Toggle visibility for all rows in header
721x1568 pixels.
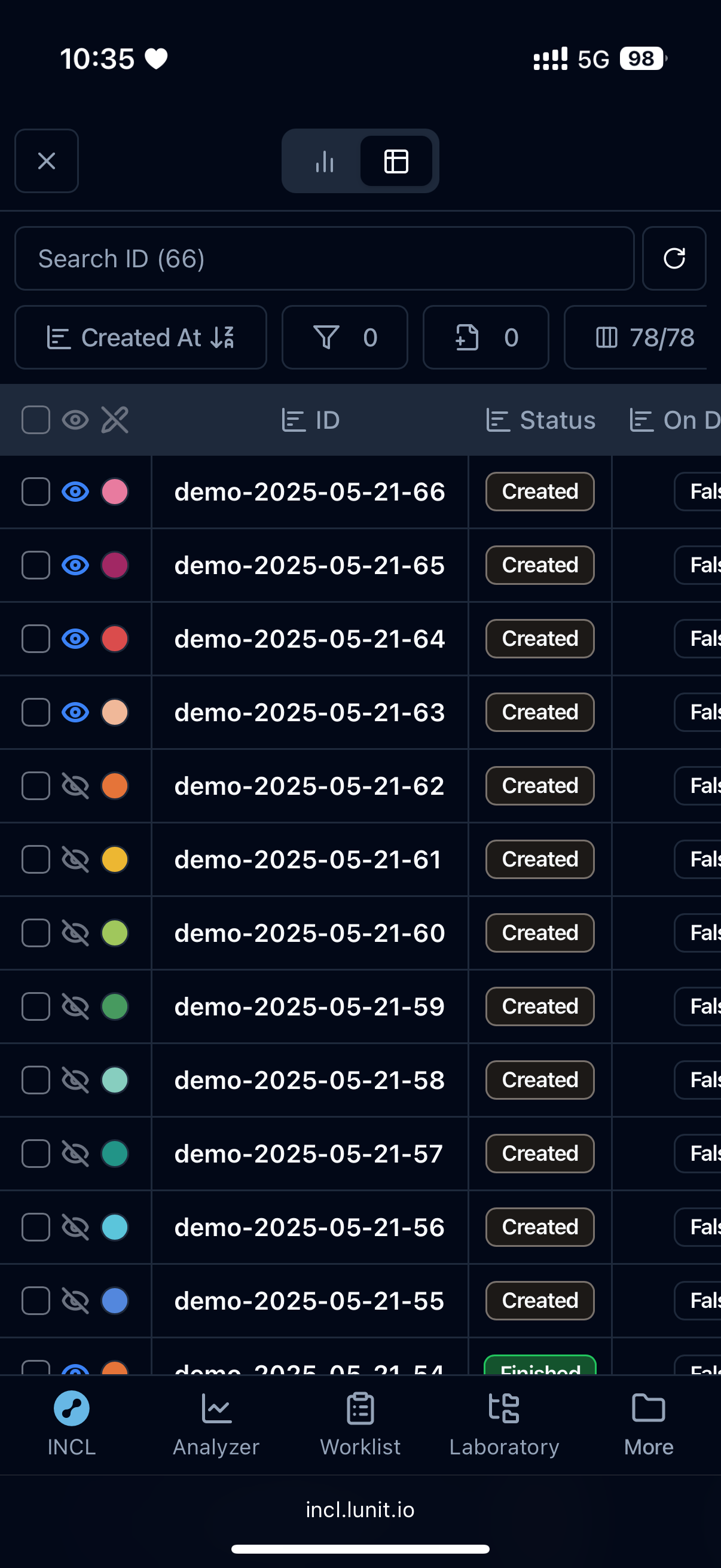[75, 420]
